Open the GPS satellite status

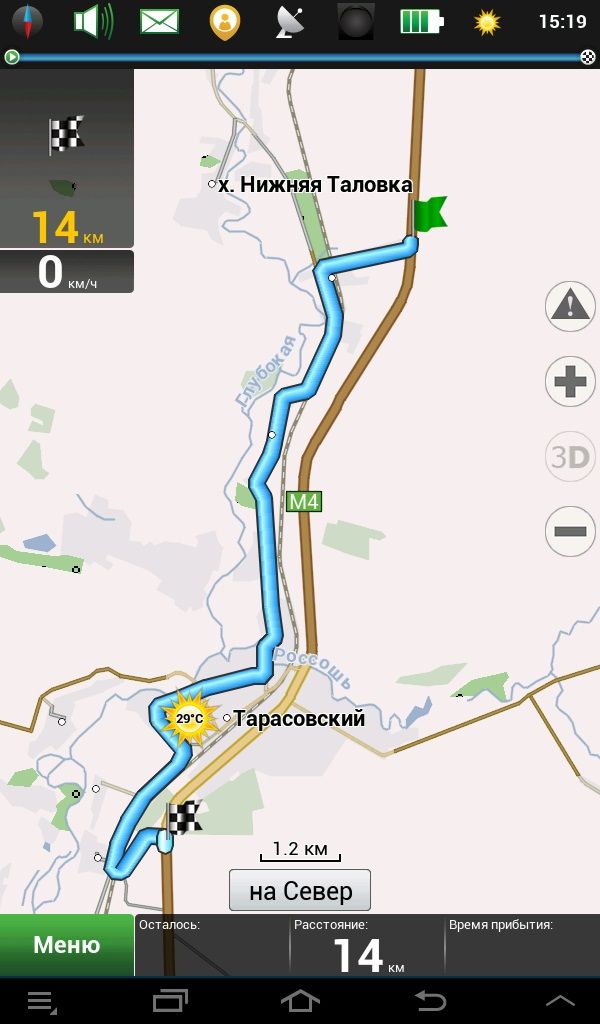click(291, 20)
